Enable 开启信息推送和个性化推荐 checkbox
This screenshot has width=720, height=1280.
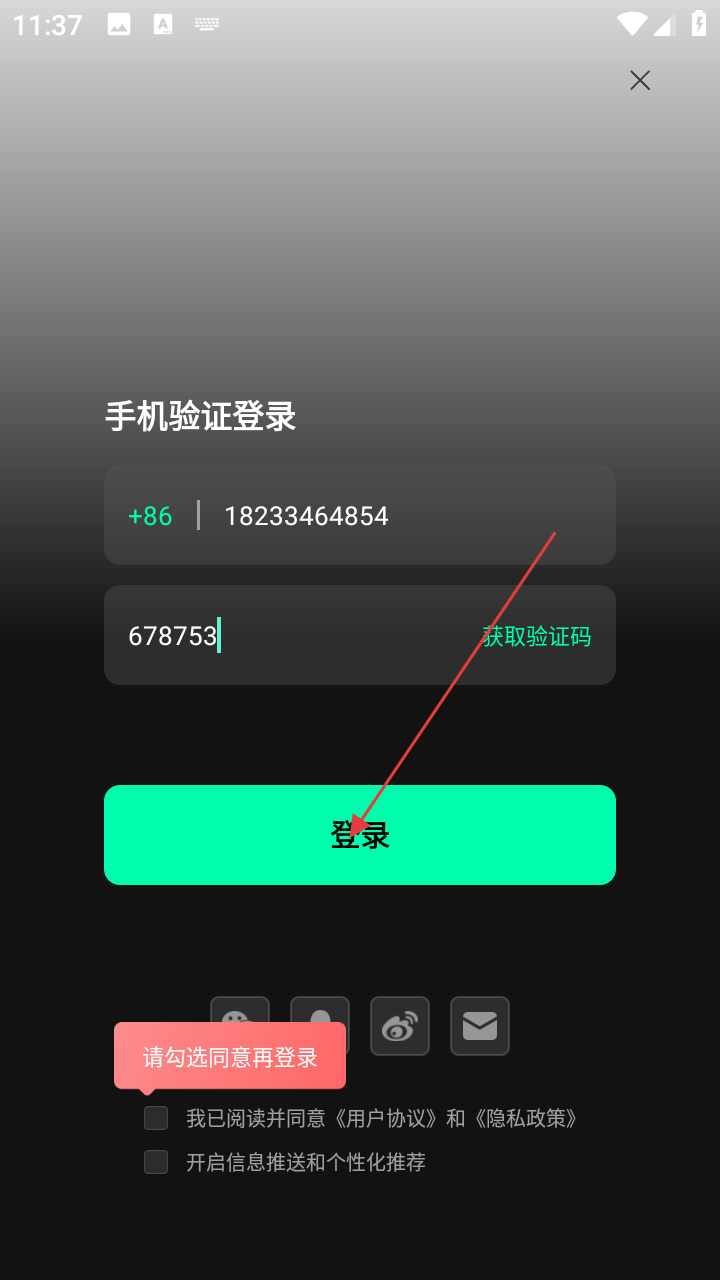pyautogui.click(x=156, y=1162)
